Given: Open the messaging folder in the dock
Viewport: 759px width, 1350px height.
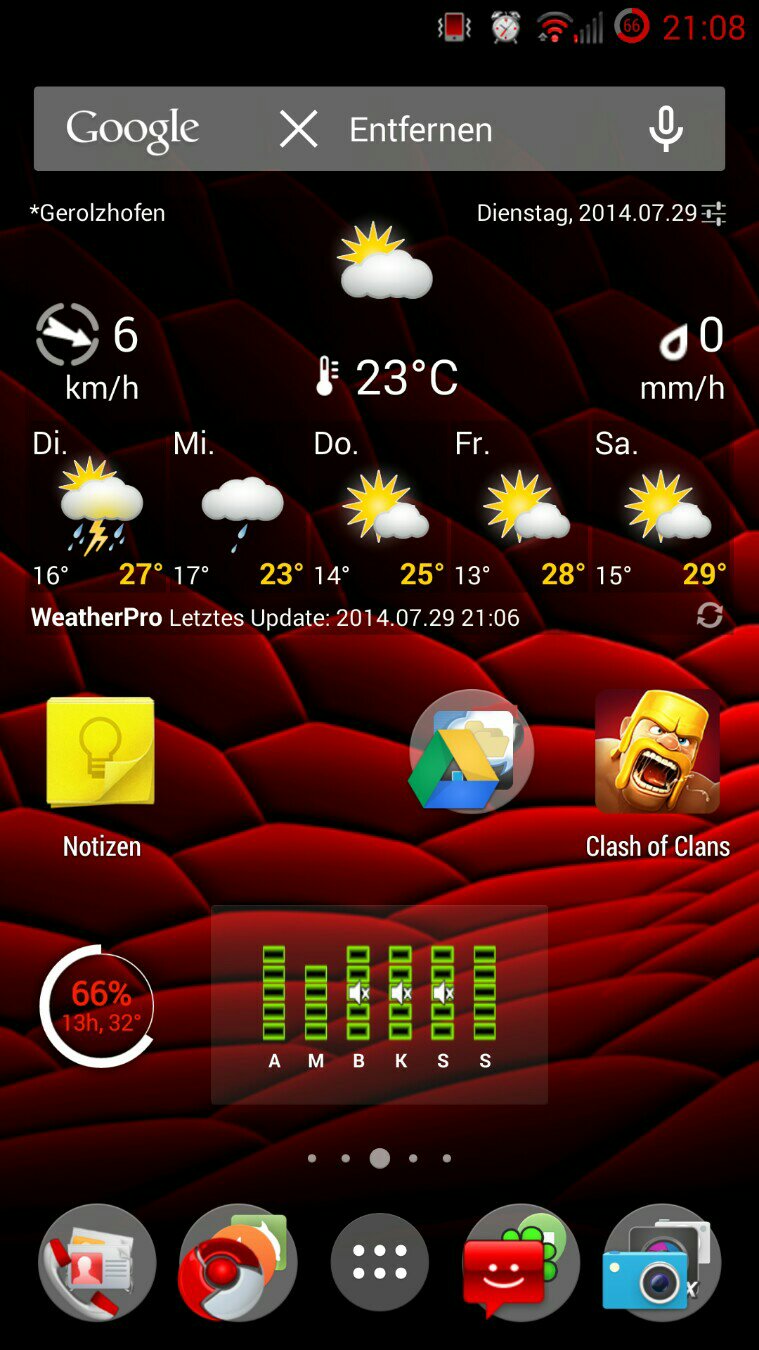Looking at the screenshot, I should point(521,1263).
